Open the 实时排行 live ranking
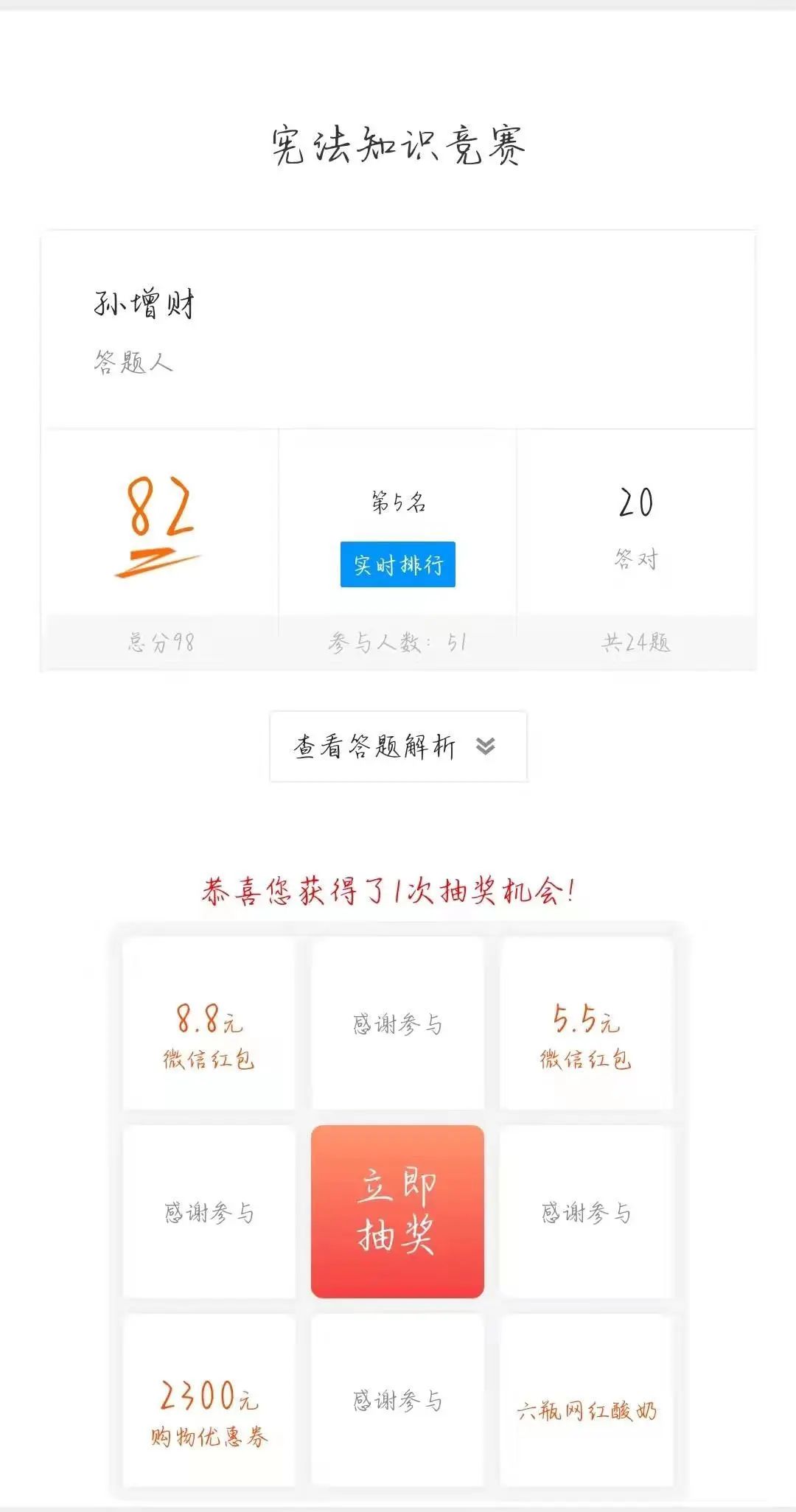The image size is (796, 1512). (397, 564)
